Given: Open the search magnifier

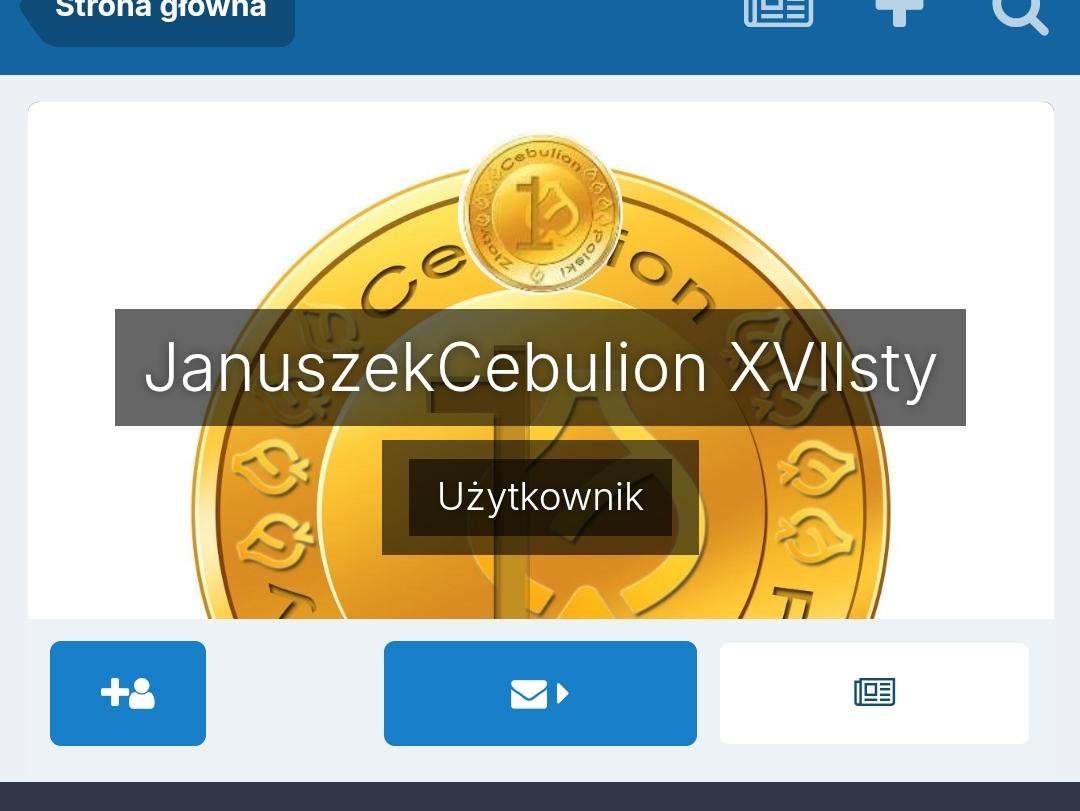Looking at the screenshot, I should tap(1018, 14).
